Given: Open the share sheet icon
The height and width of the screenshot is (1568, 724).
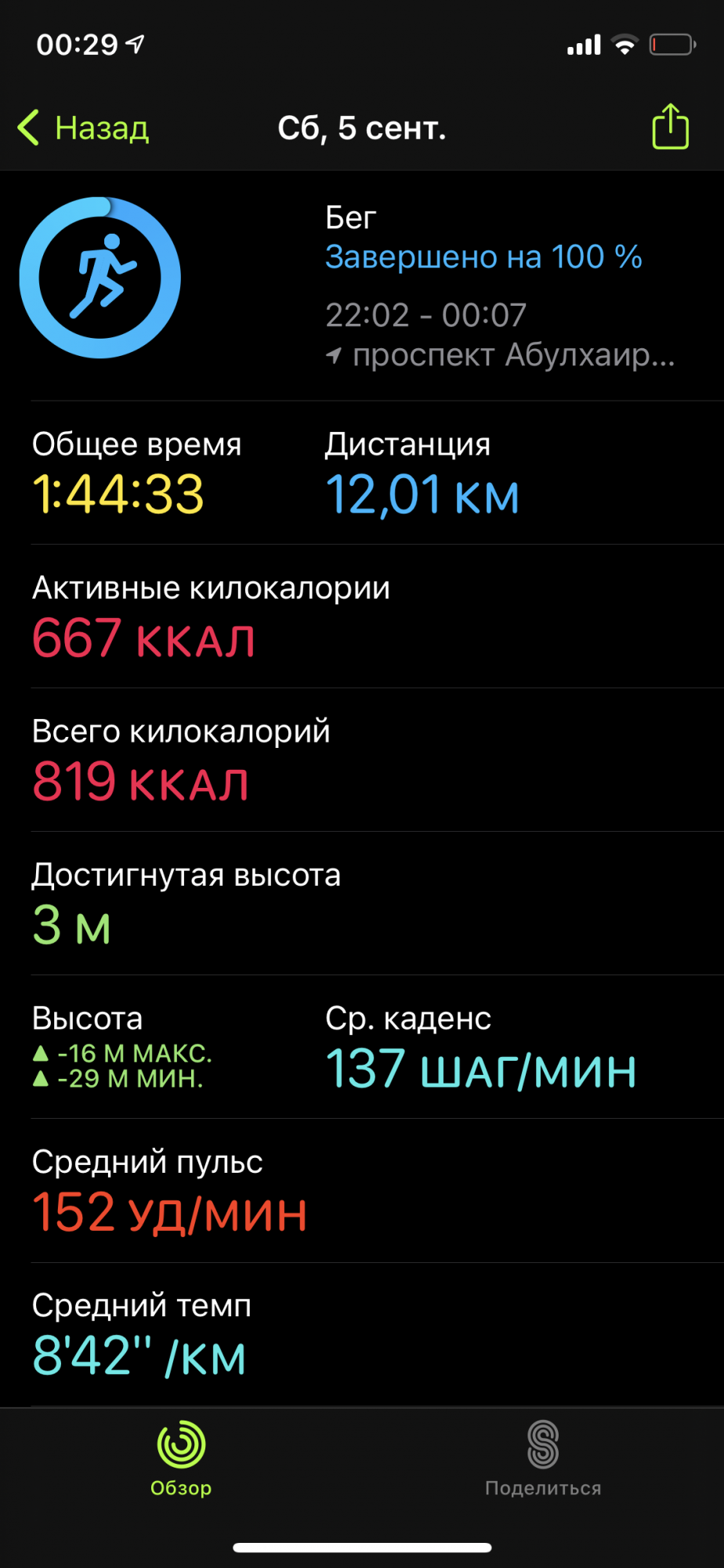Looking at the screenshot, I should point(670,127).
